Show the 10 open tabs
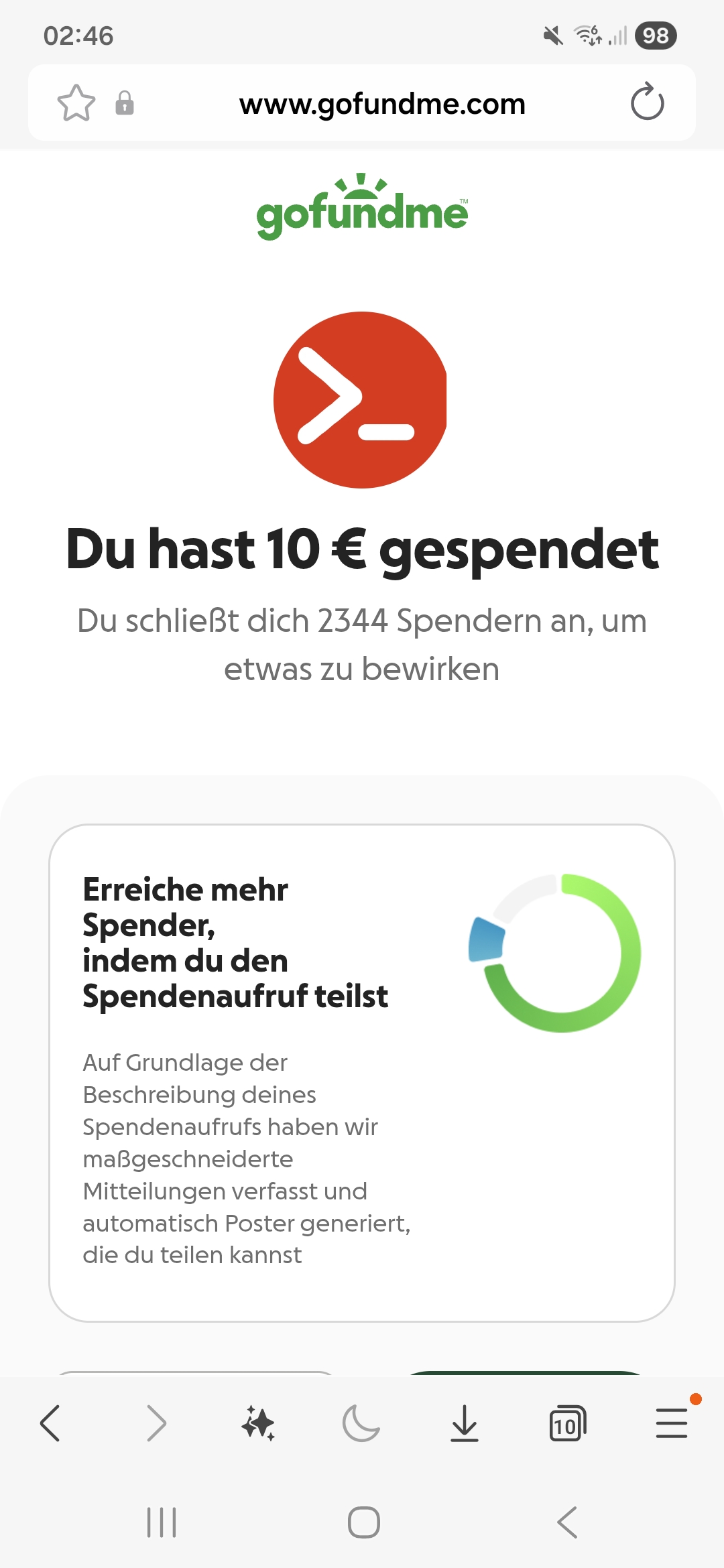Image resolution: width=724 pixels, height=1568 pixels. 567,1423
